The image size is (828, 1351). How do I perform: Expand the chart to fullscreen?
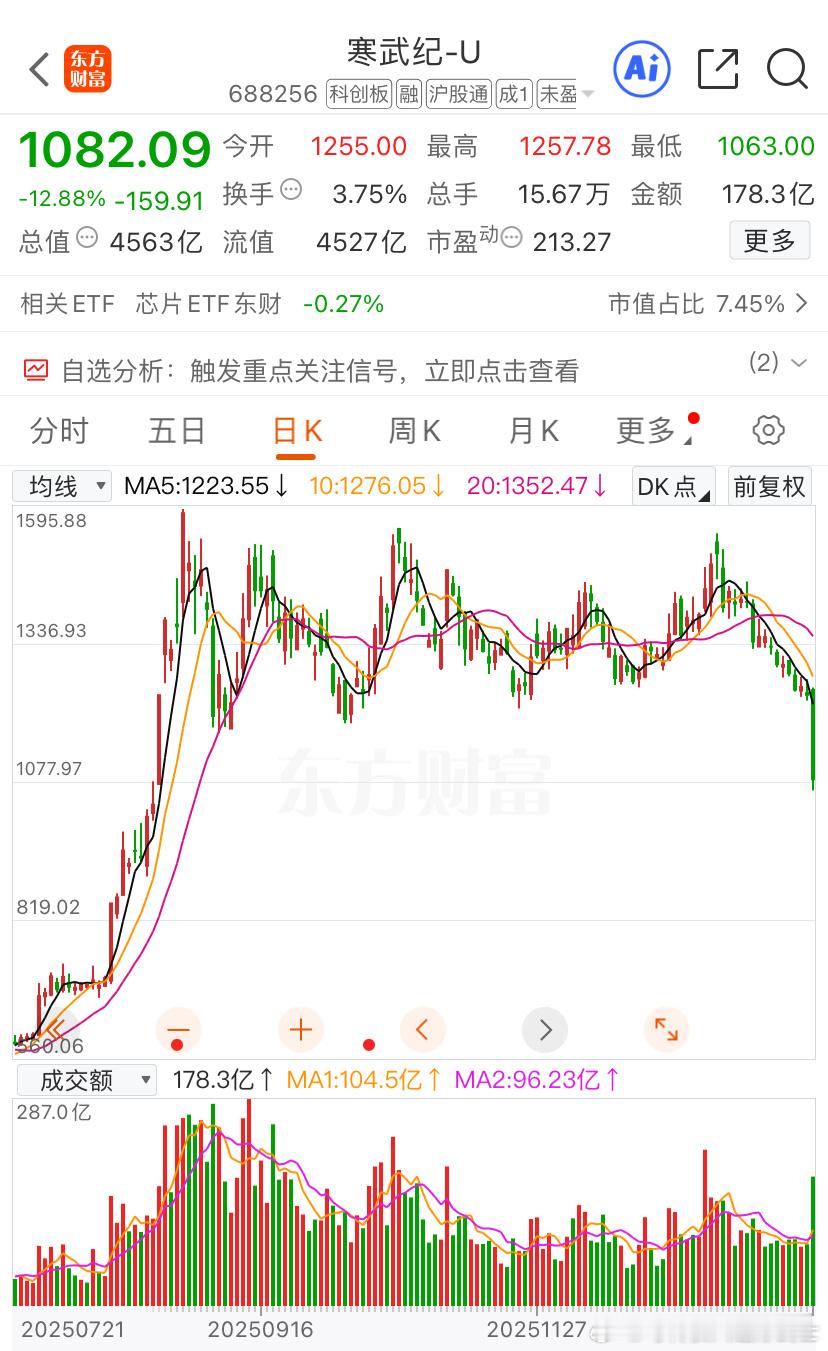pyautogui.click(x=666, y=1029)
